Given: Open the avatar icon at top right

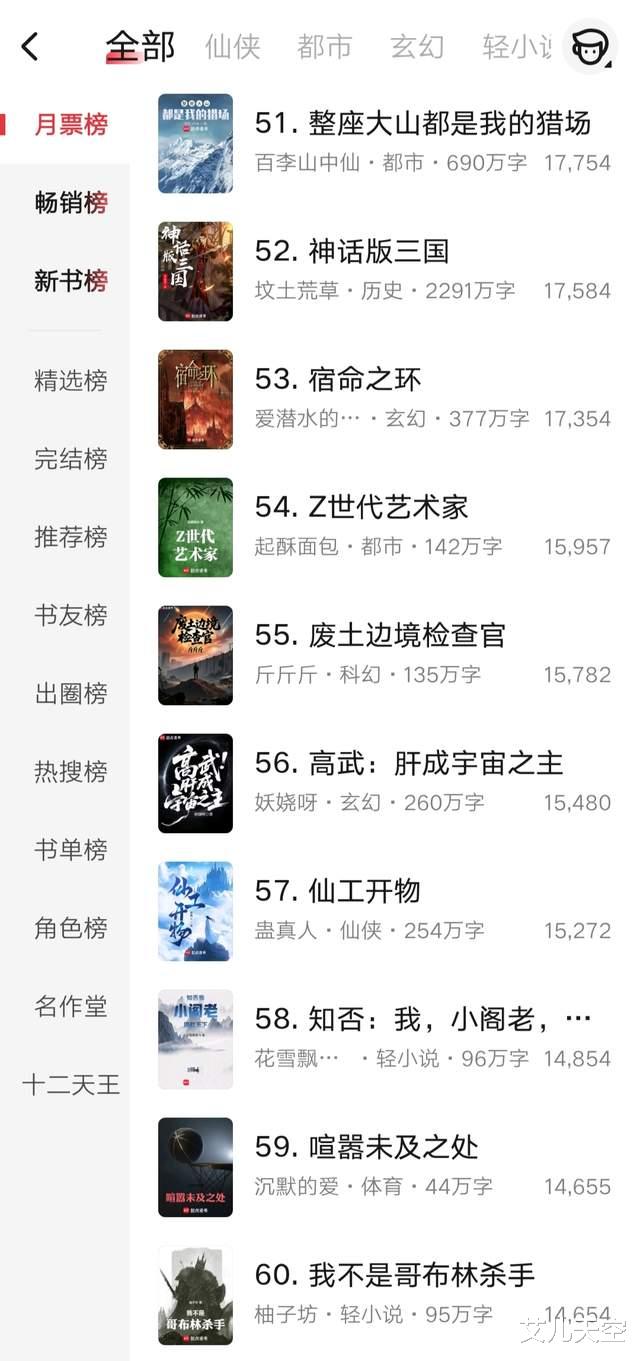Looking at the screenshot, I should [590, 46].
